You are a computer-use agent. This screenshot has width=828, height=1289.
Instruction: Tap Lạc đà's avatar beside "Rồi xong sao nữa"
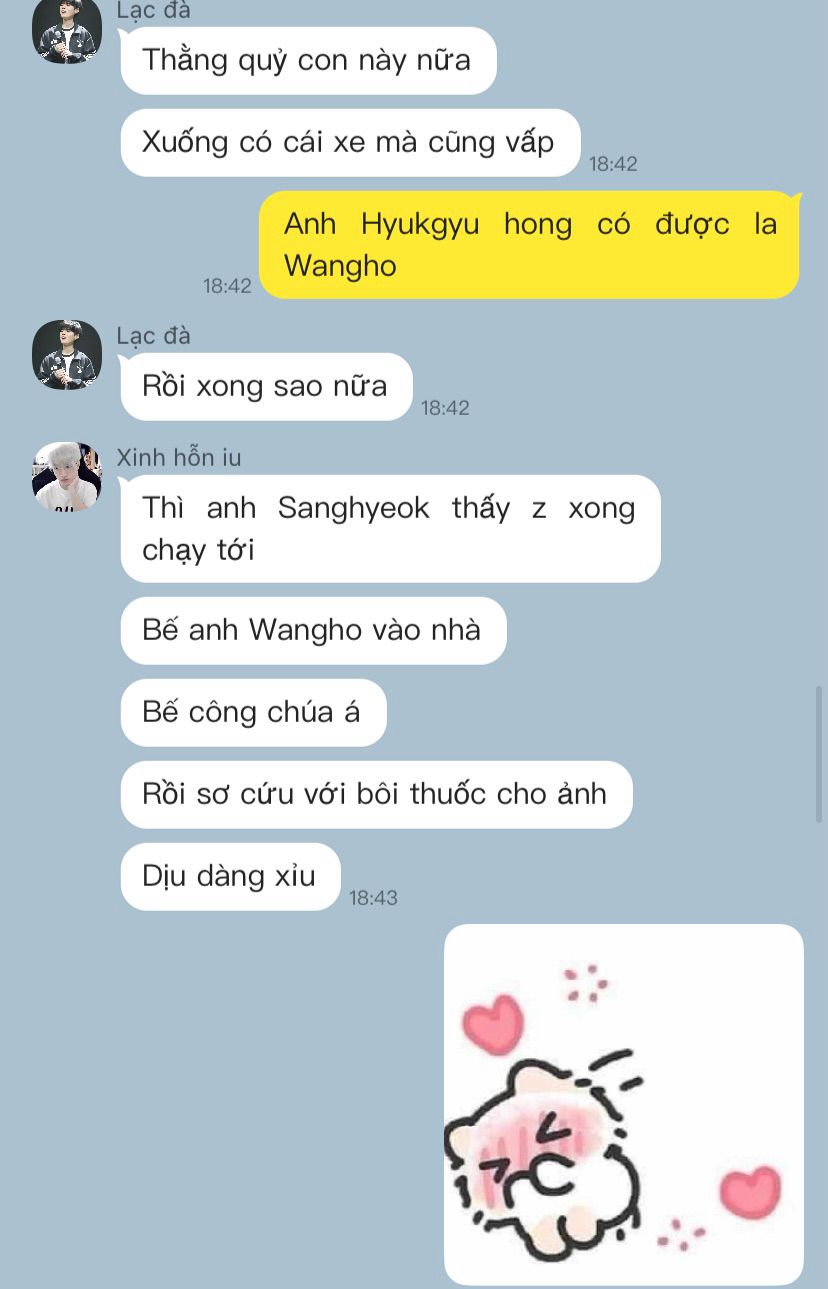click(67, 355)
